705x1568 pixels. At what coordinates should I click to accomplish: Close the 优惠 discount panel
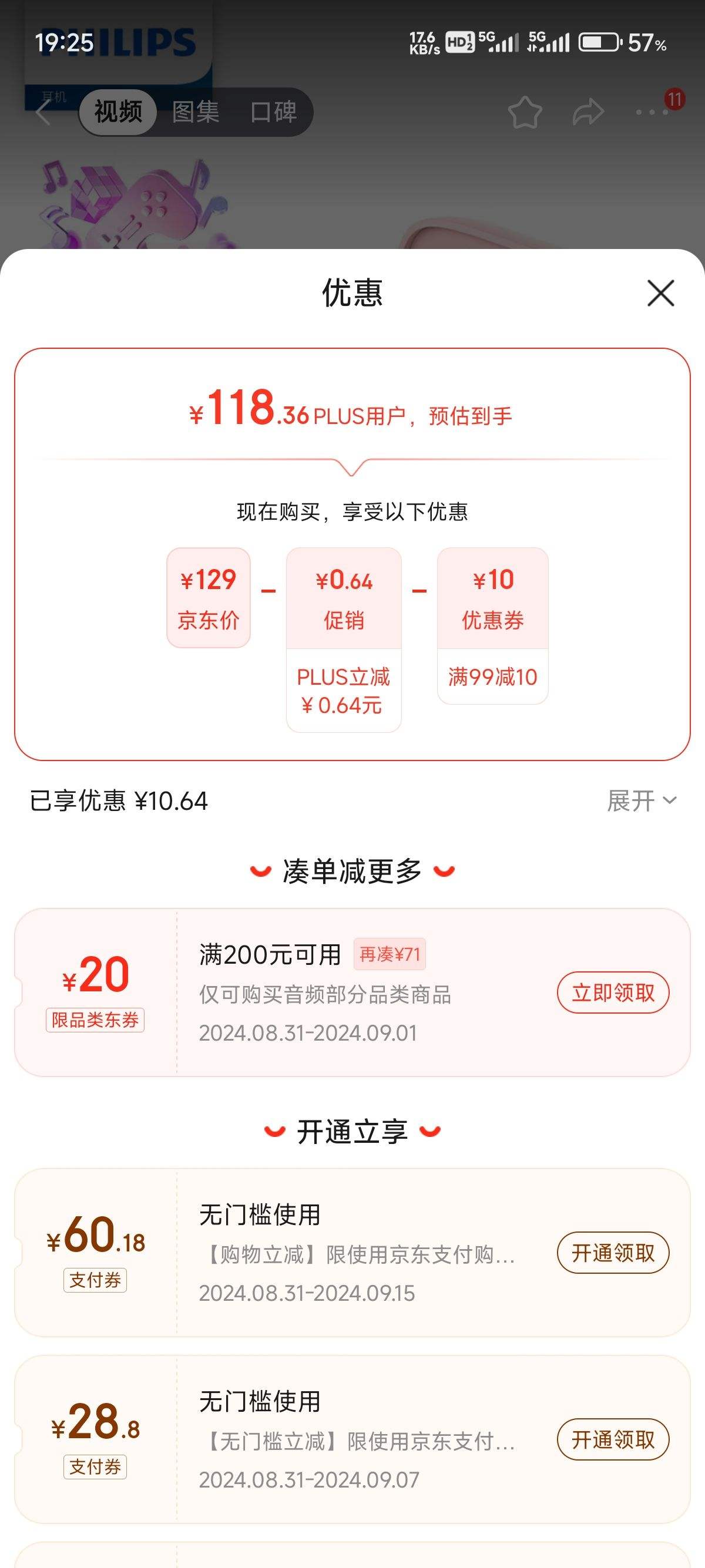pos(660,293)
